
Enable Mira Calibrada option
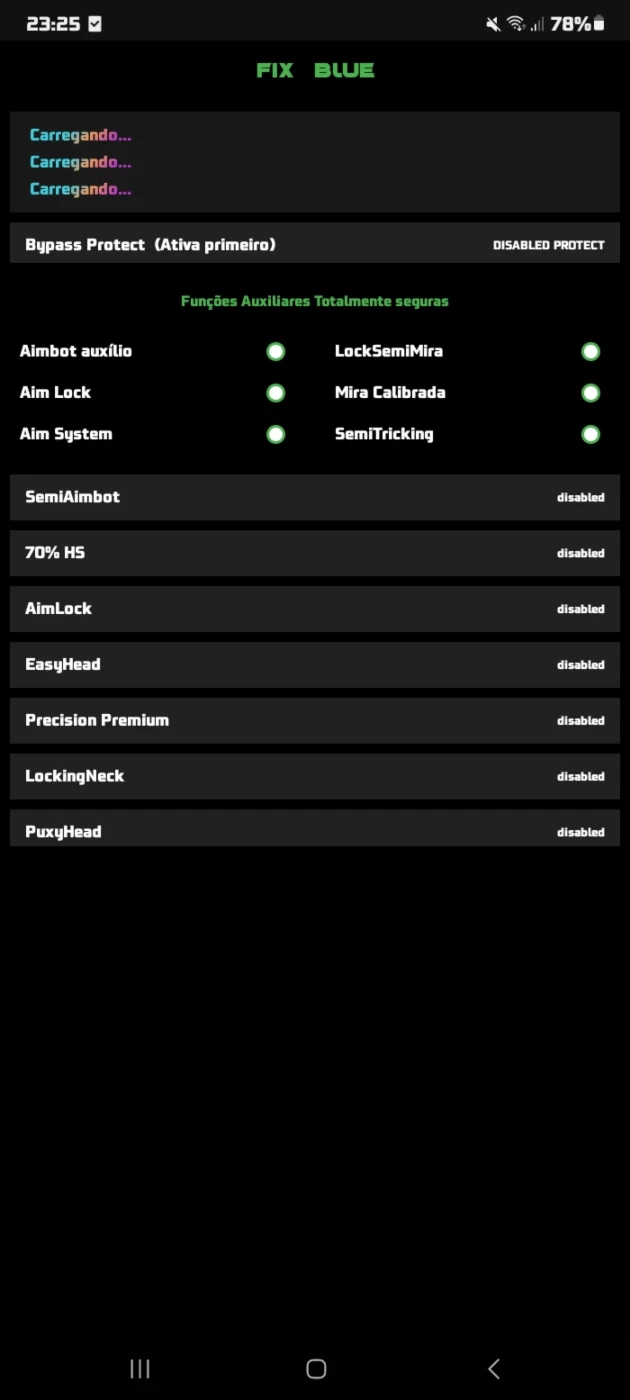(x=591, y=393)
